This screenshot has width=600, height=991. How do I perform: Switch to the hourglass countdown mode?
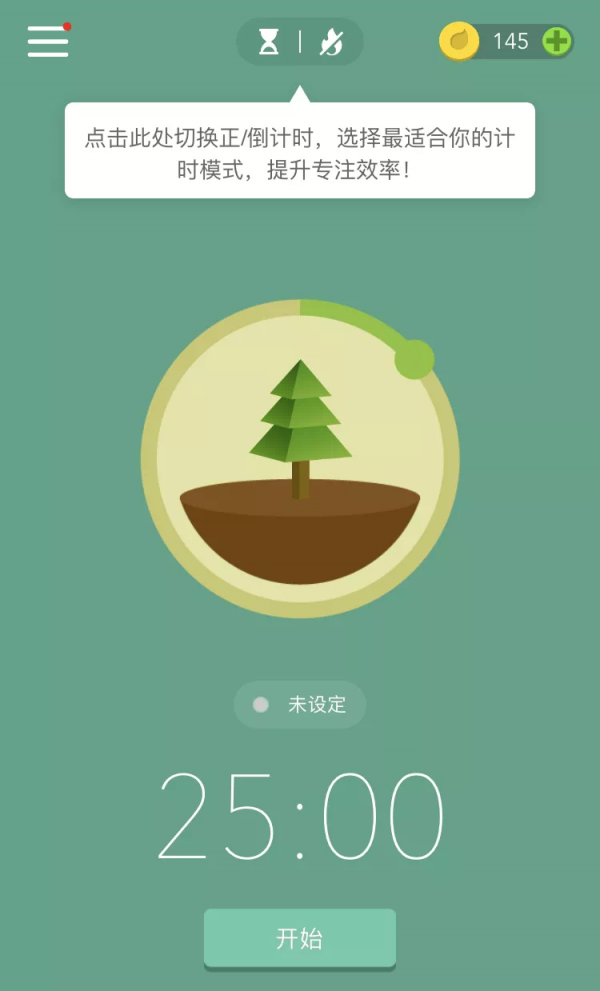coord(269,42)
